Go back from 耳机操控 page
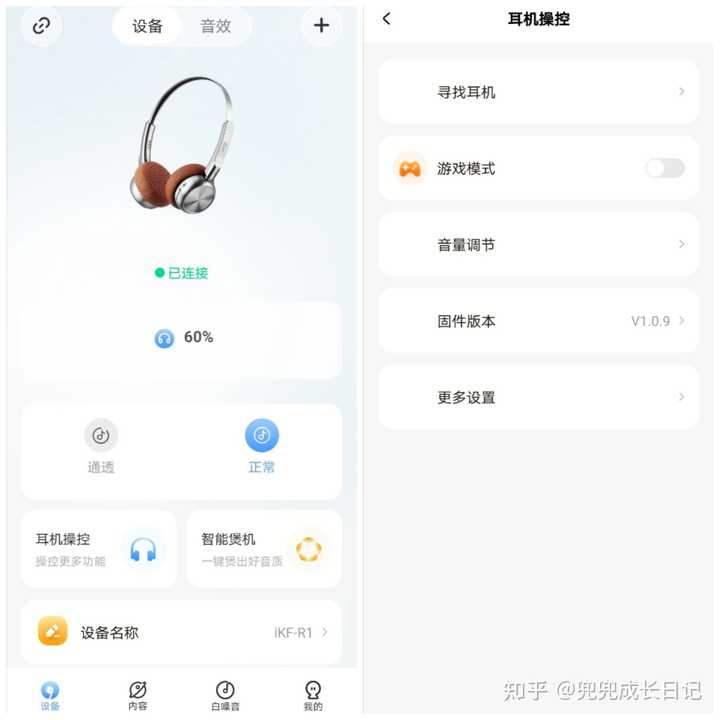 [387, 19]
